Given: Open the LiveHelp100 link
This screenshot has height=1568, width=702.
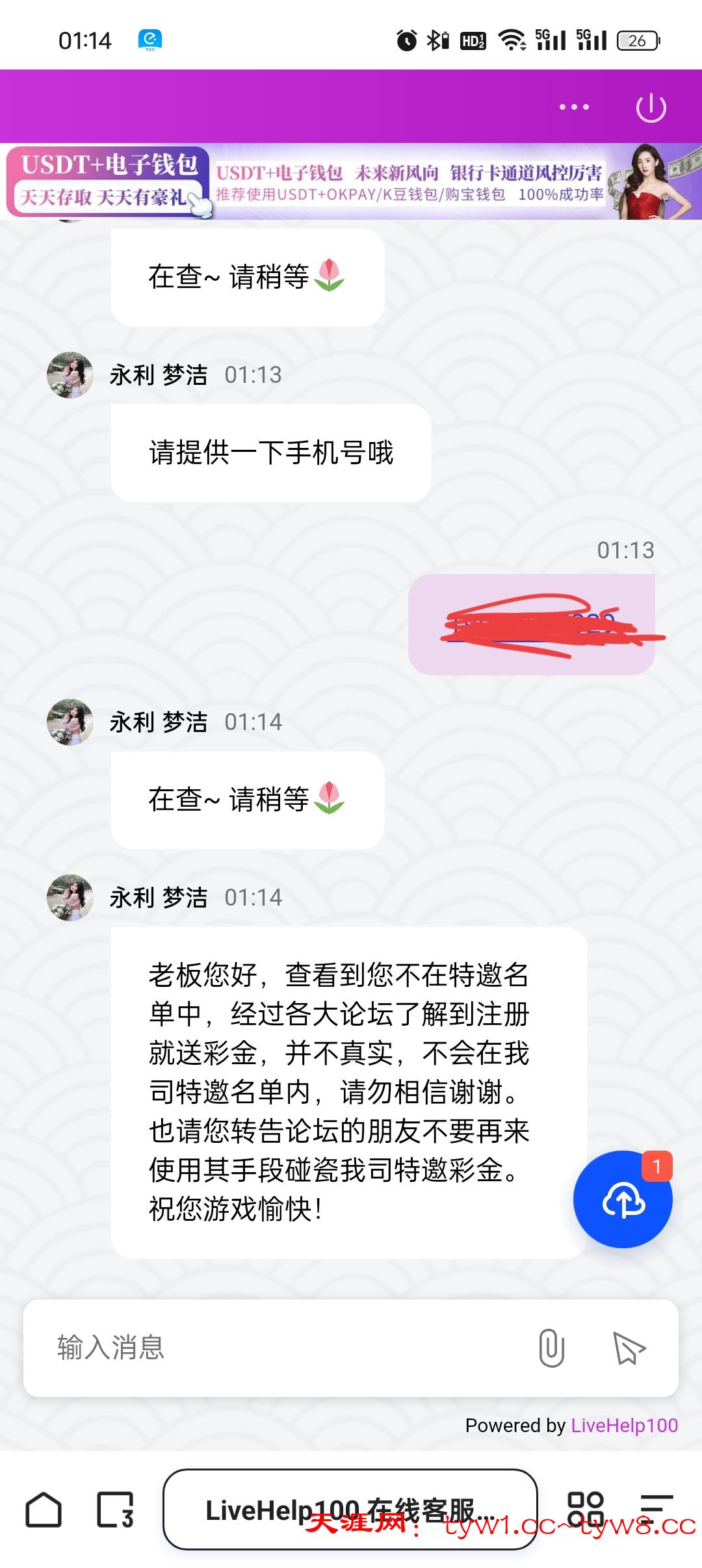Looking at the screenshot, I should coord(624,1426).
